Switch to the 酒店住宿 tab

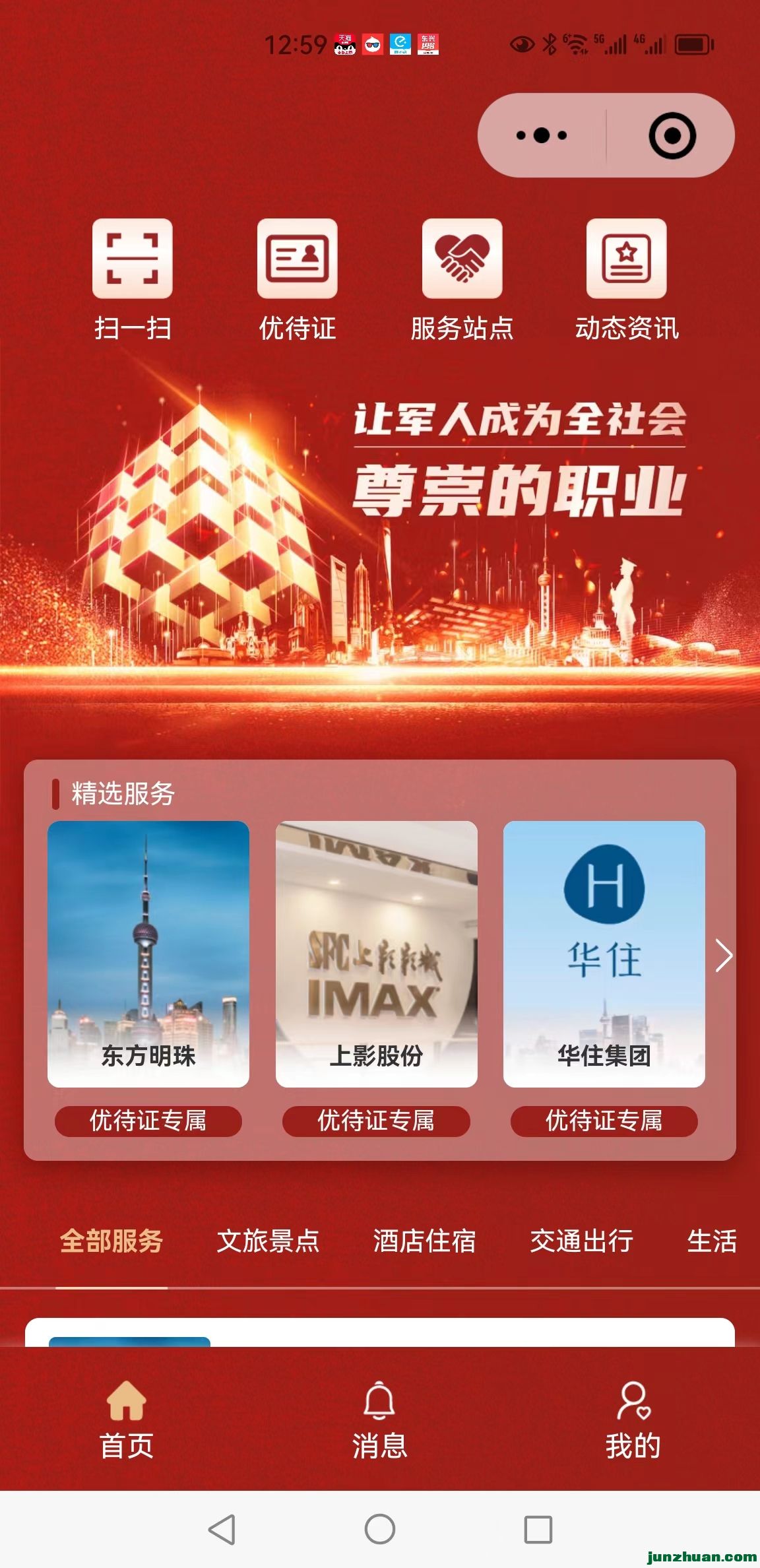coord(424,1241)
